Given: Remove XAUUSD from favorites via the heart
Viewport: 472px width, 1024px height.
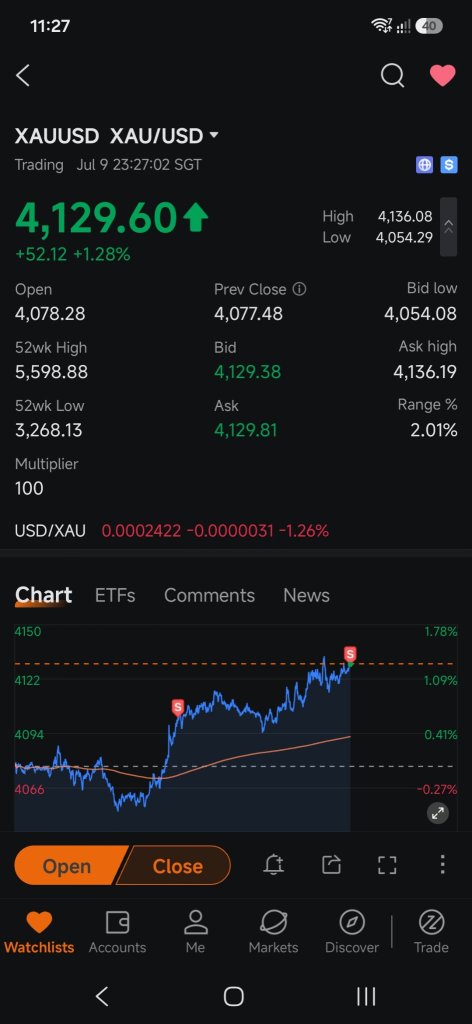Looking at the screenshot, I should point(442,76).
